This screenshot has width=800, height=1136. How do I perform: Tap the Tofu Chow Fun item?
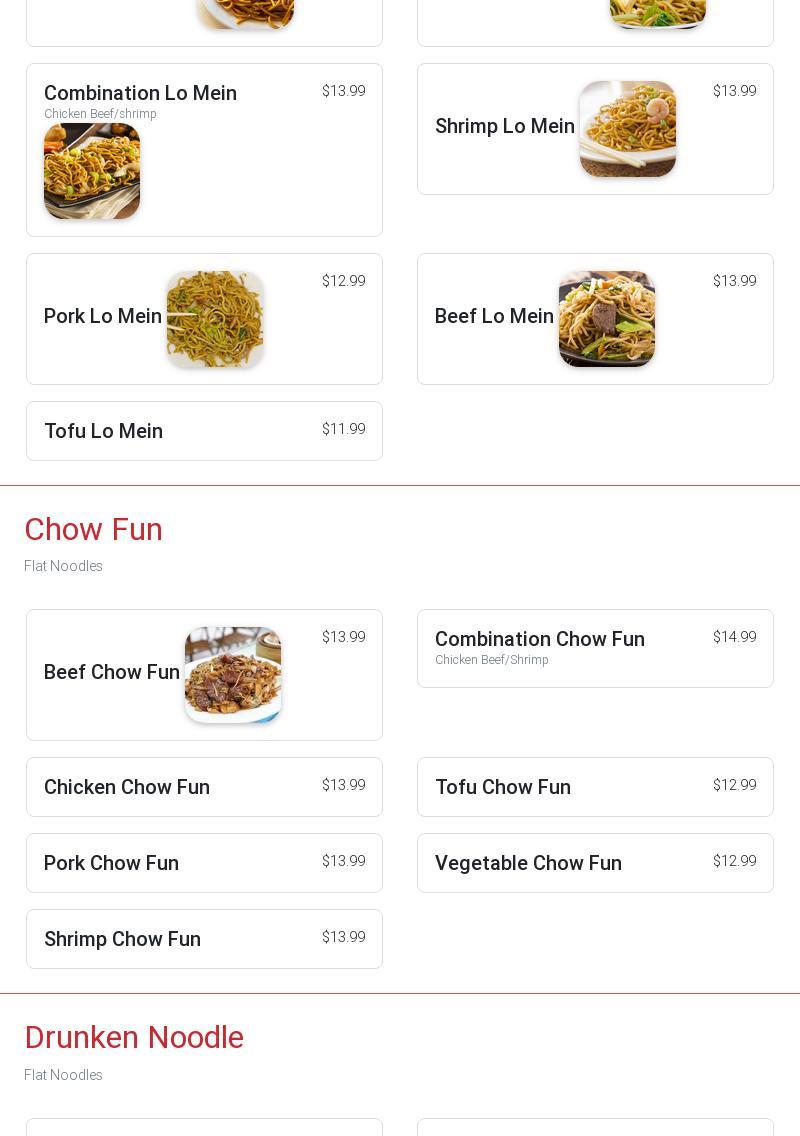coord(595,787)
